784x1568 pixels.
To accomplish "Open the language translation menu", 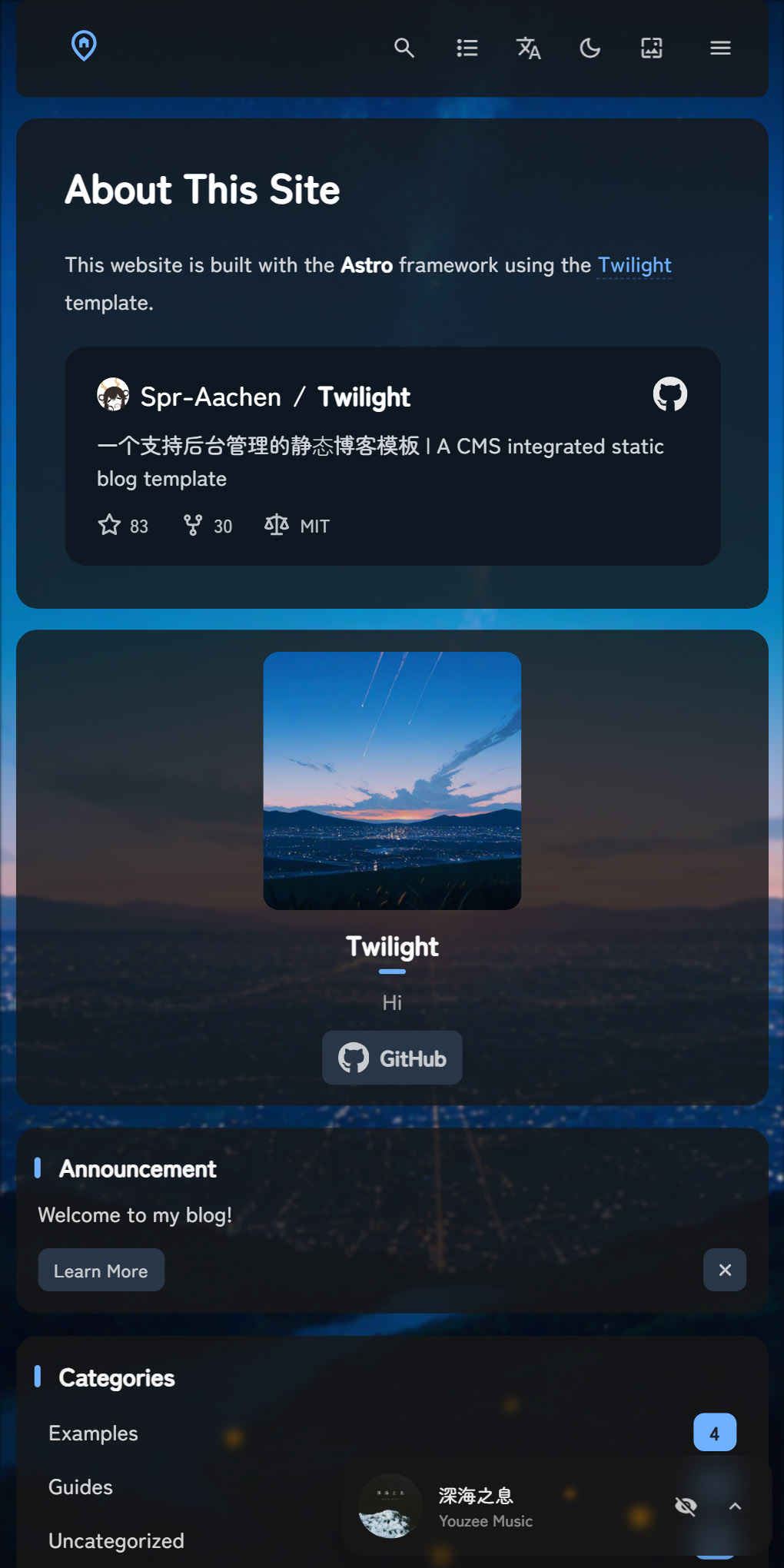I will 528,48.
